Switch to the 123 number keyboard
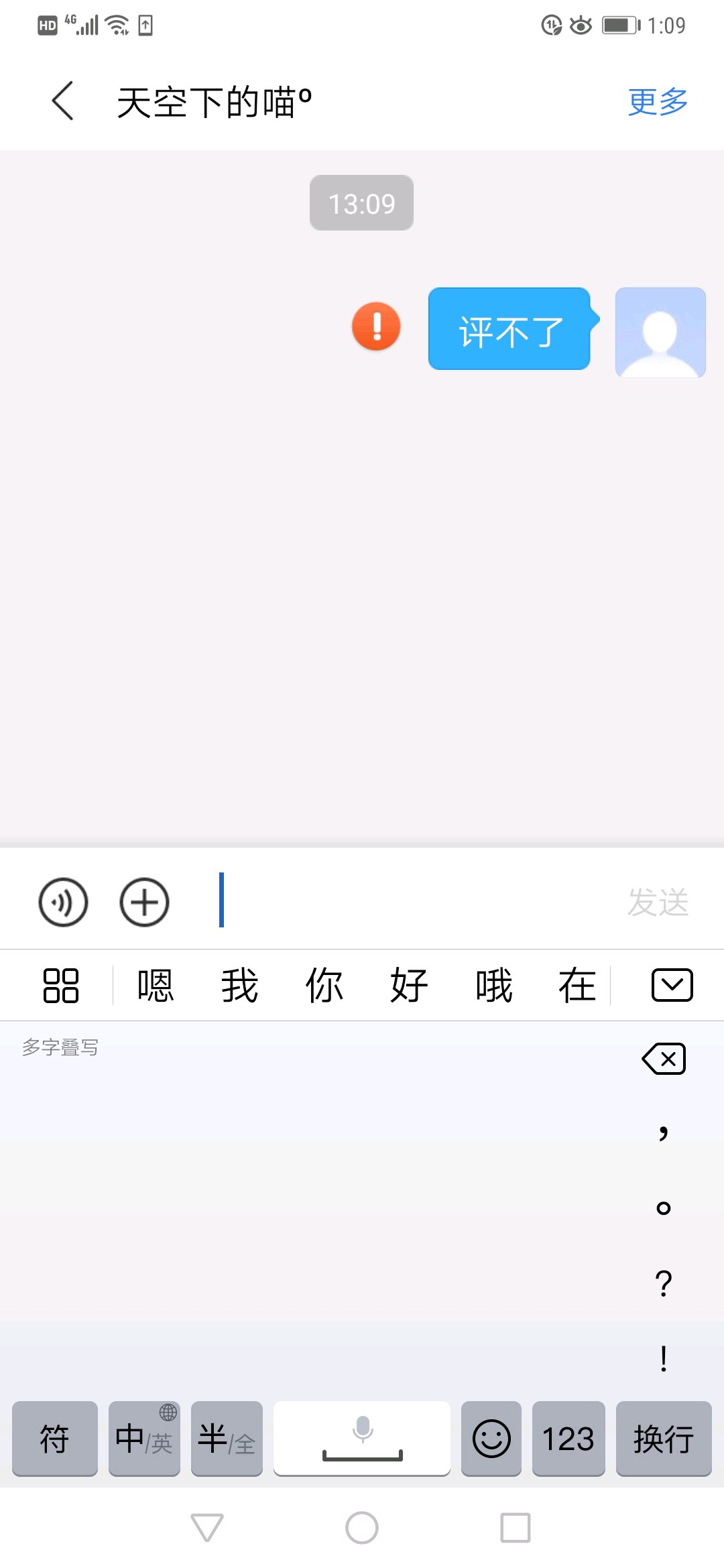This screenshot has height=1568, width=724. pos(568,1438)
